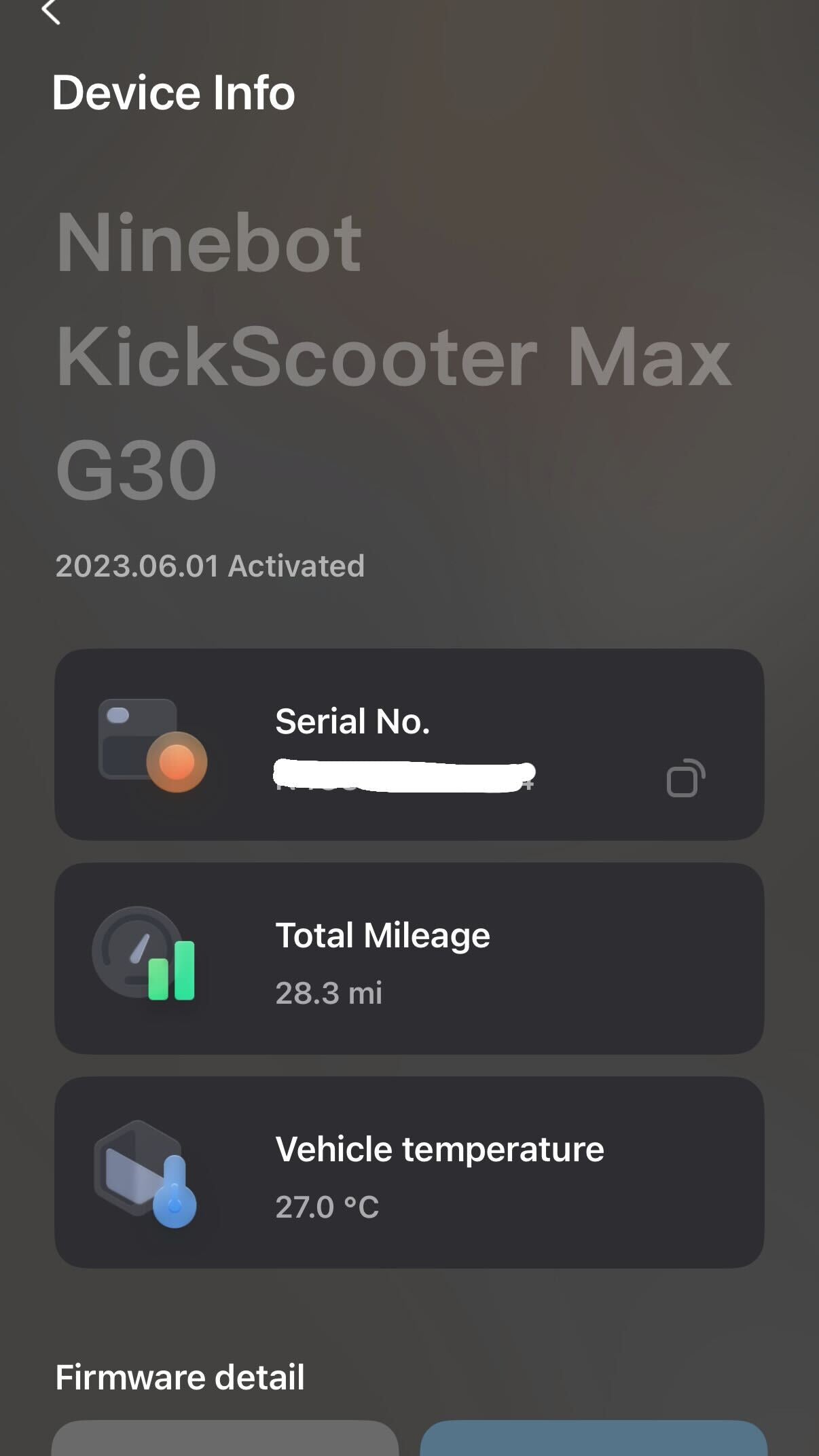Open the Firmware detail section
Viewport: 819px width, 1456px height.
(181, 1378)
